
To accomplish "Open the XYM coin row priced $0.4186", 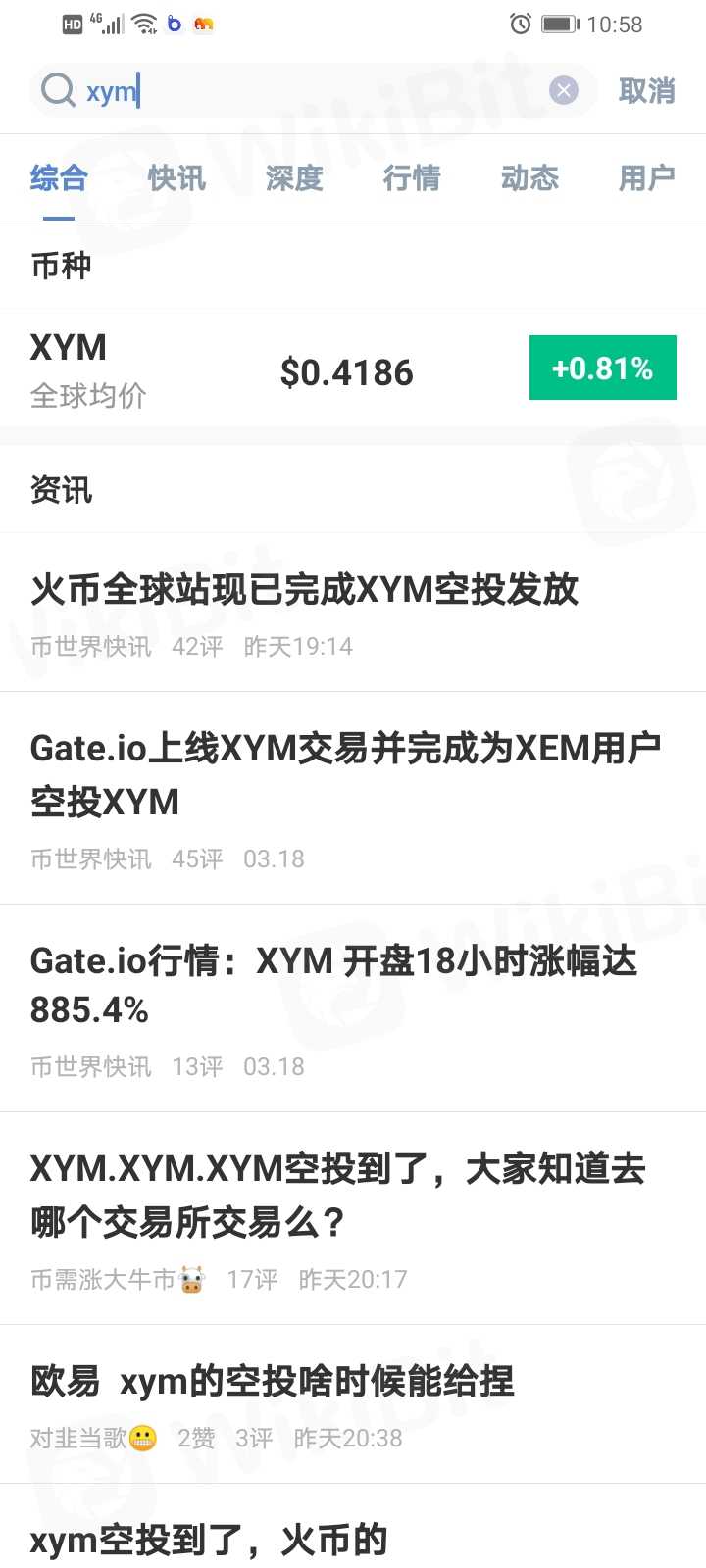I will (x=245, y=370).
